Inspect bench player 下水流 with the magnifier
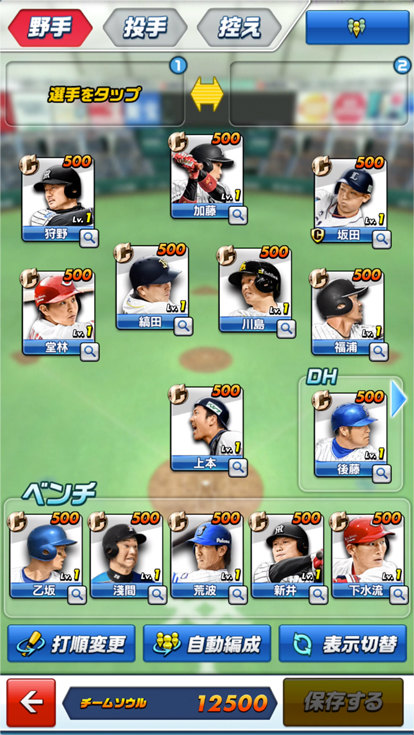 [399, 595]
